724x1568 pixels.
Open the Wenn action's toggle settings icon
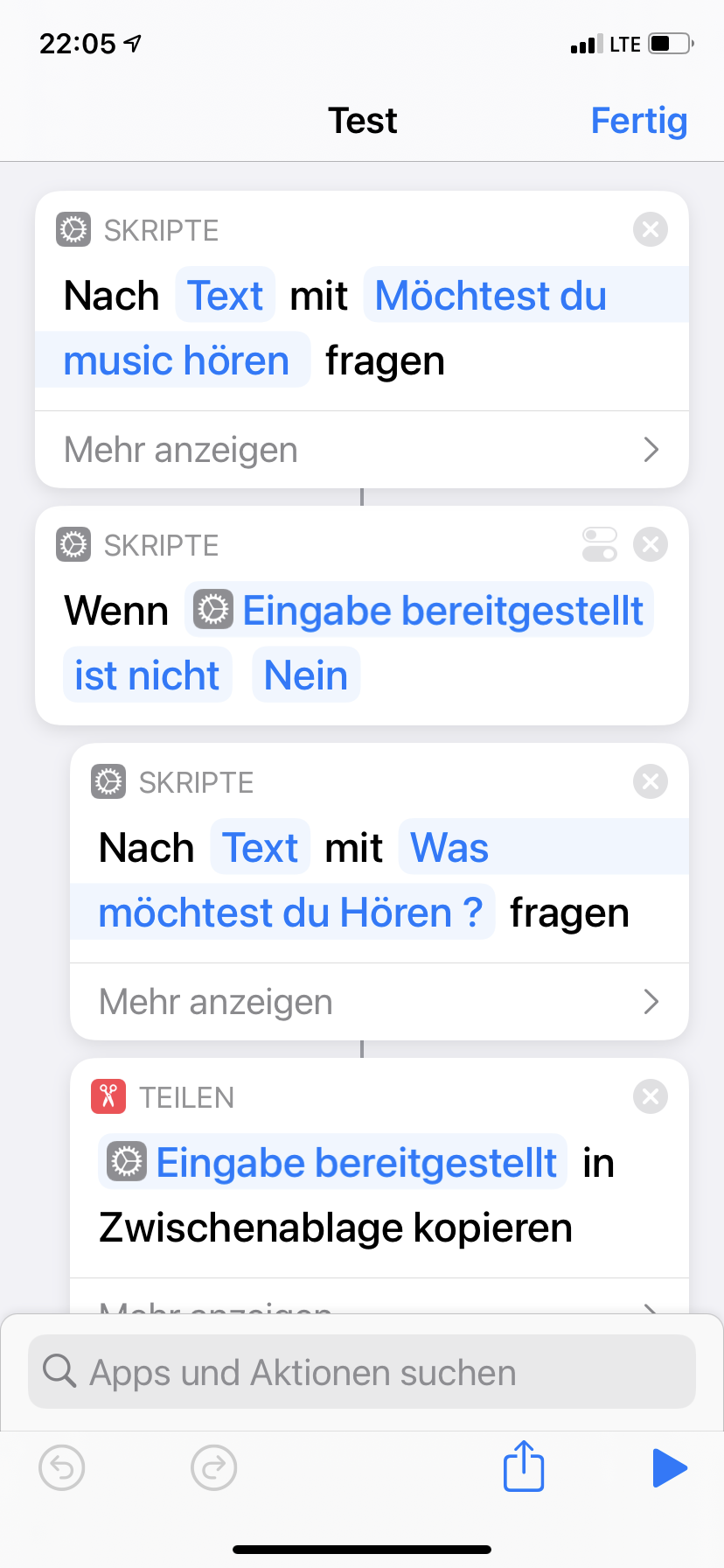[x=599, y=544]
